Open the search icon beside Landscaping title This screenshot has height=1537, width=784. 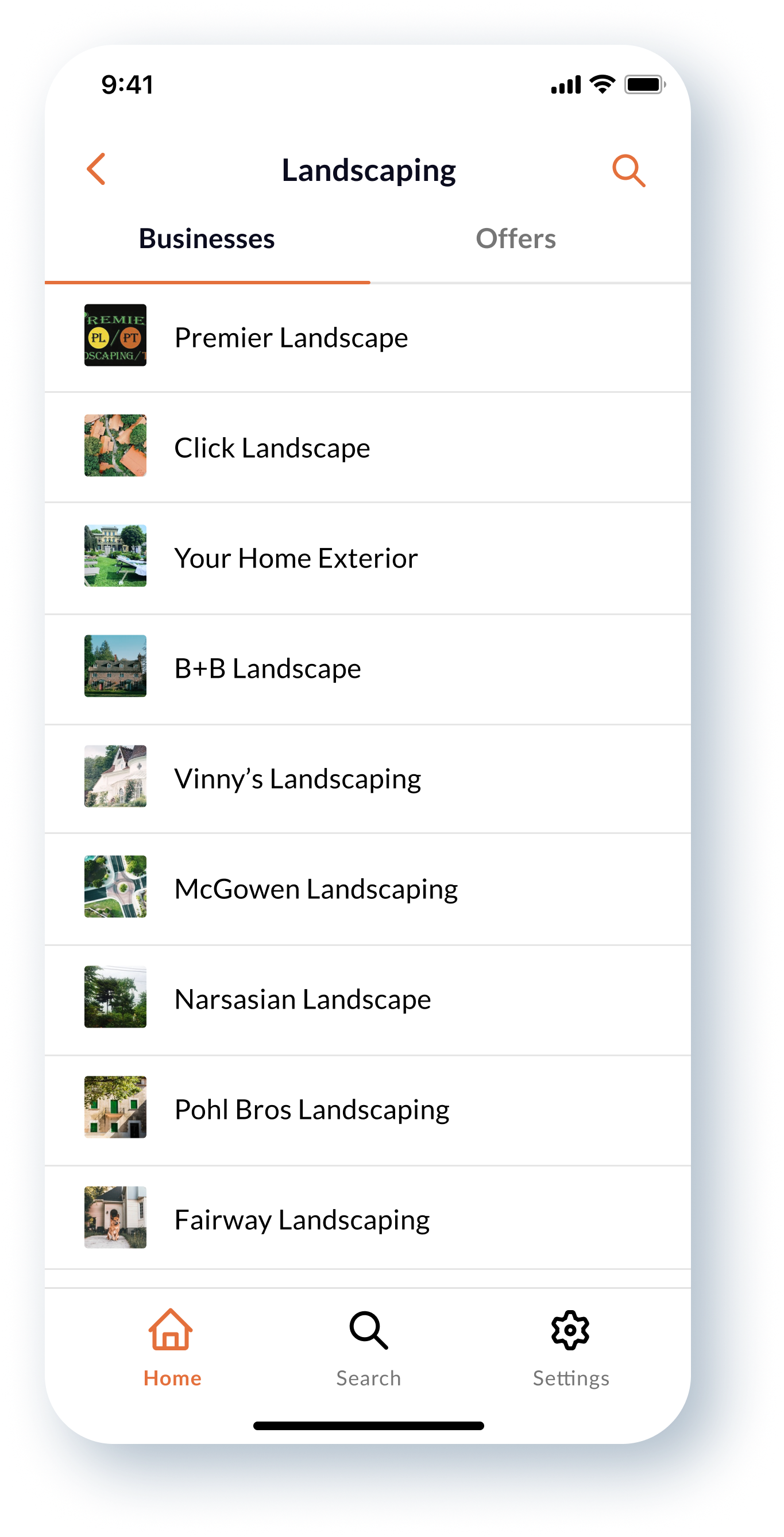tap(629, 171)
